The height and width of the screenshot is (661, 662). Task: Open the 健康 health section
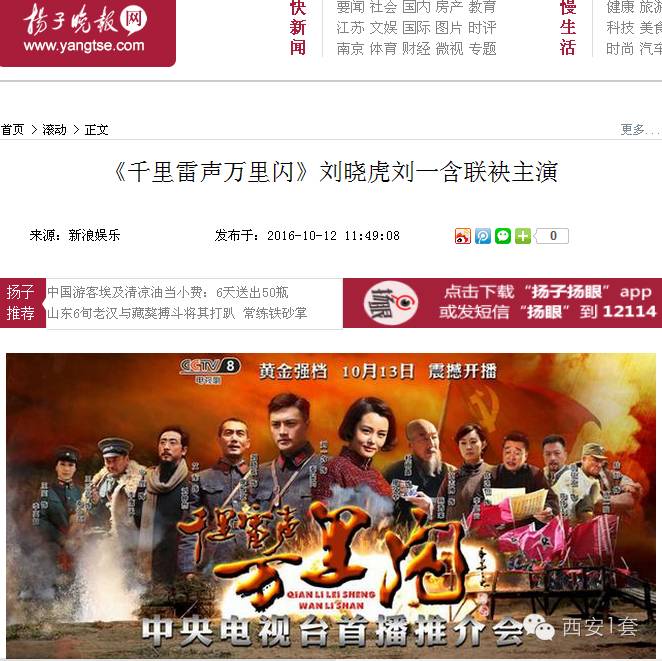[x=620, y=7]
